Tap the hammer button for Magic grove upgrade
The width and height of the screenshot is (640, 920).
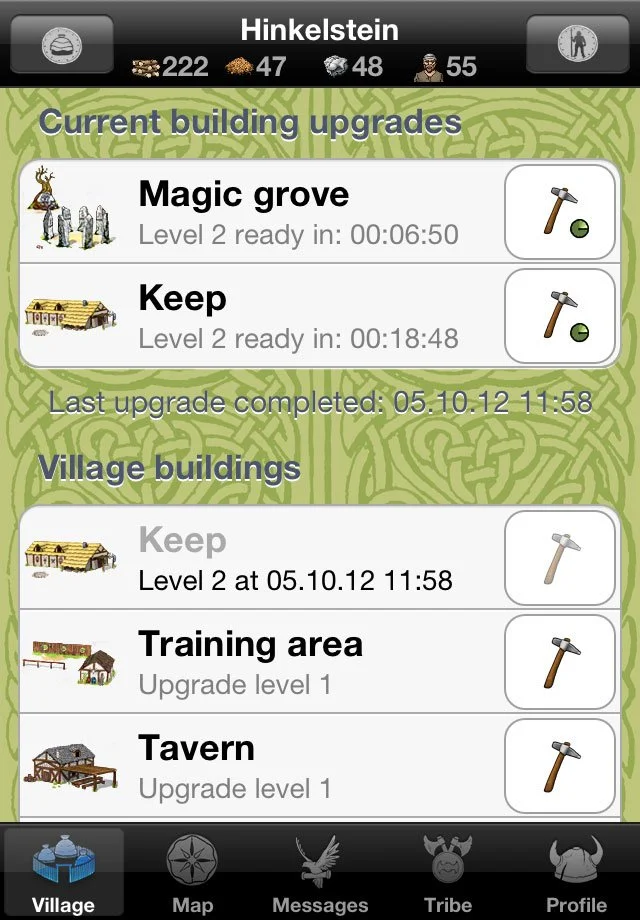pos(560,212)
